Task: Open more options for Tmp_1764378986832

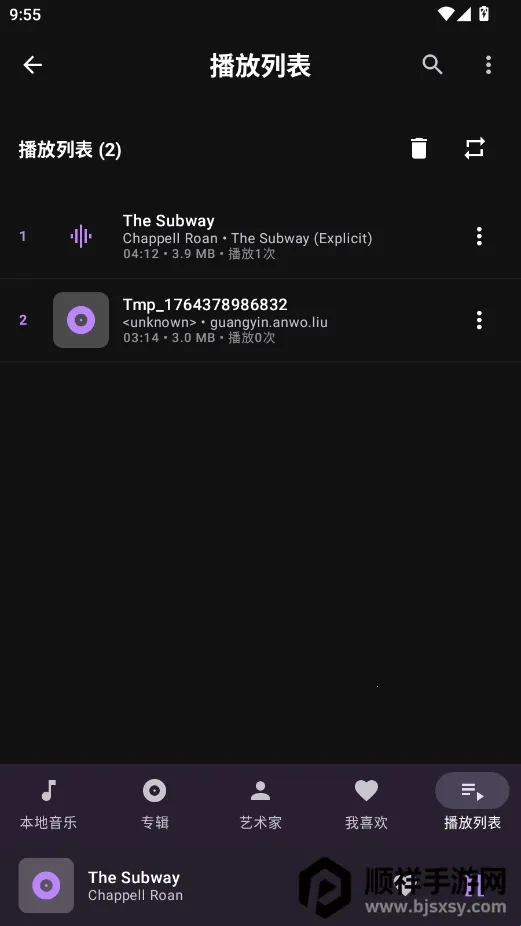Action: point(479,320)
